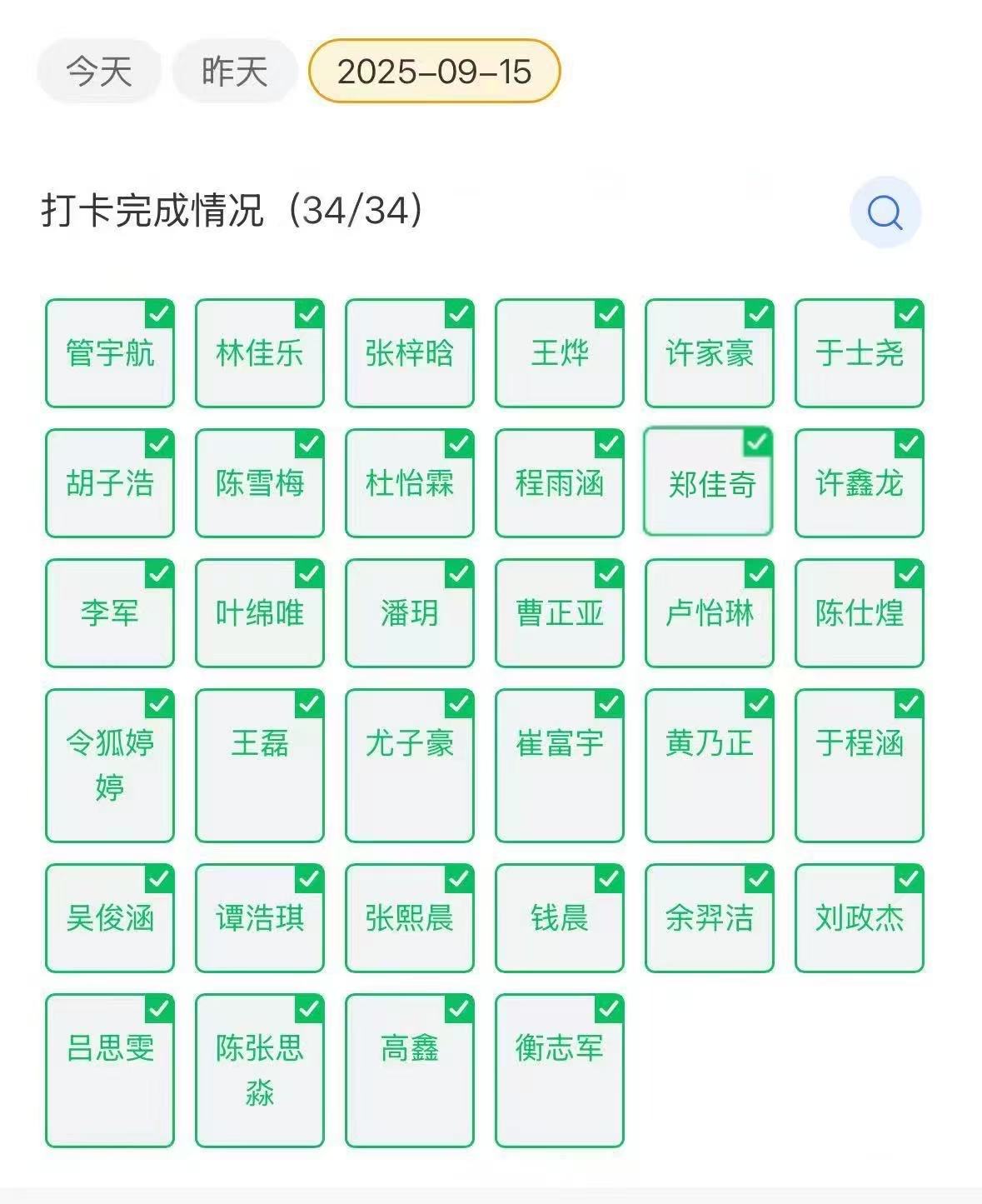
Task: Open the 2025-09-15 date picker chip
Action: point(434,71)
